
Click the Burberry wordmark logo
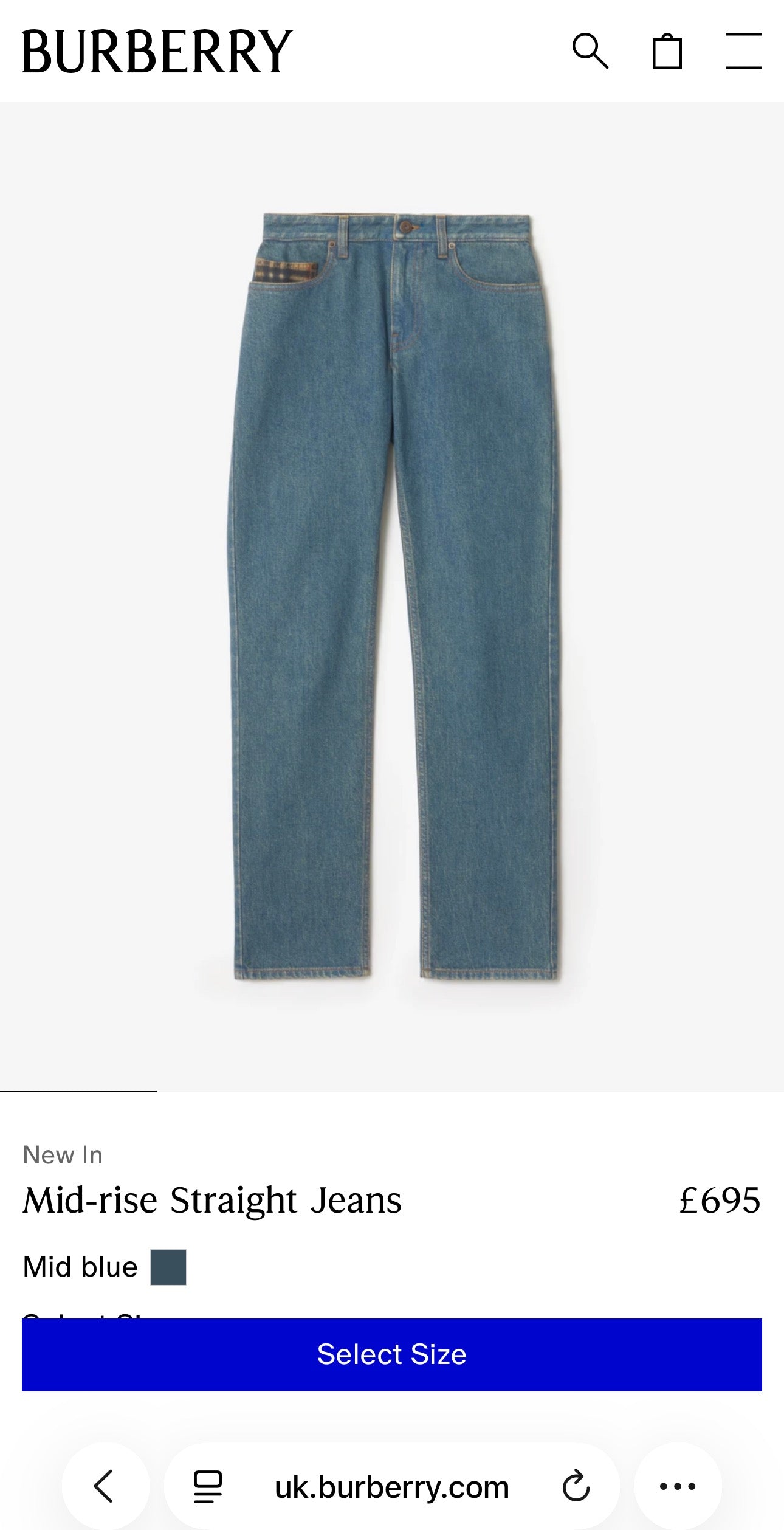[x=155, y=52]
